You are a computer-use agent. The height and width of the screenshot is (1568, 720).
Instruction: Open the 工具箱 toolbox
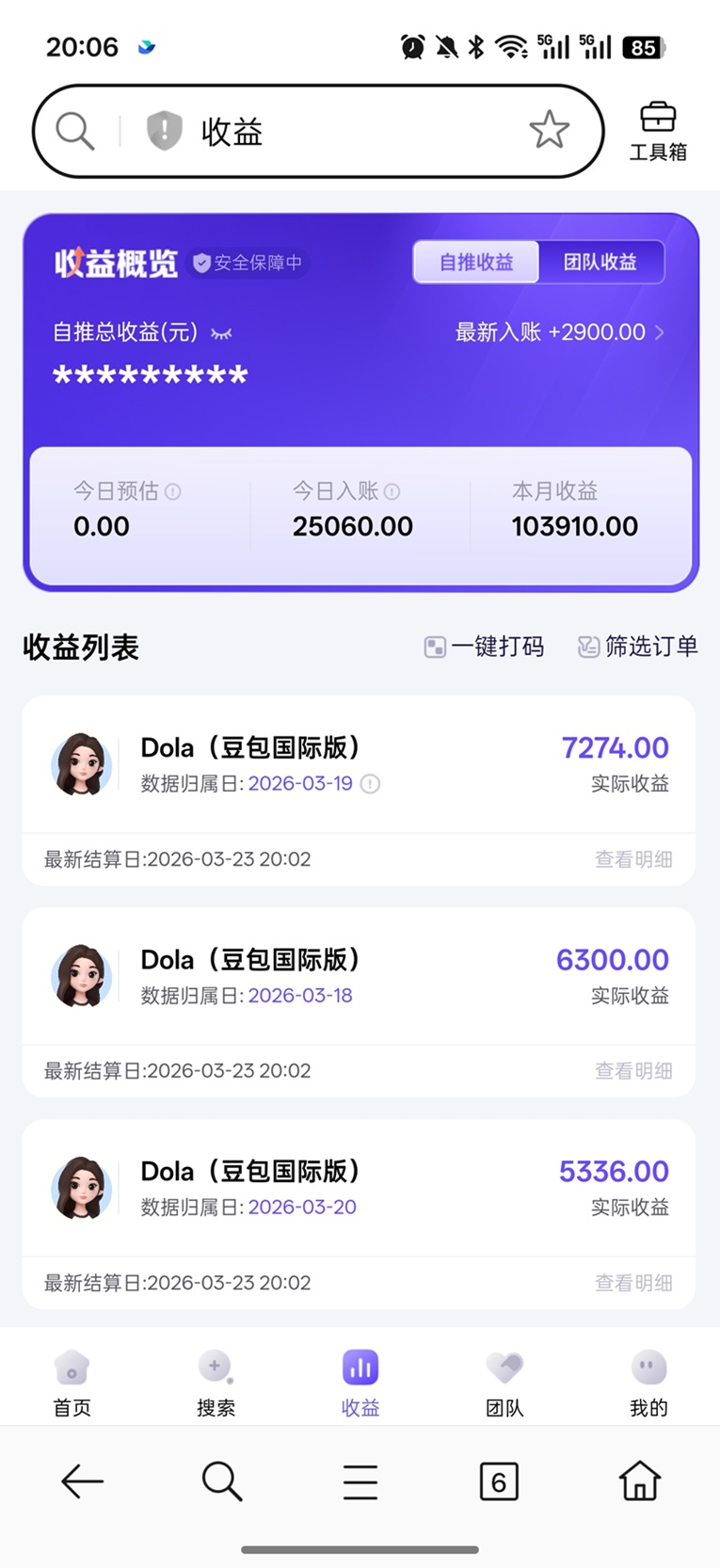point(658,131)
